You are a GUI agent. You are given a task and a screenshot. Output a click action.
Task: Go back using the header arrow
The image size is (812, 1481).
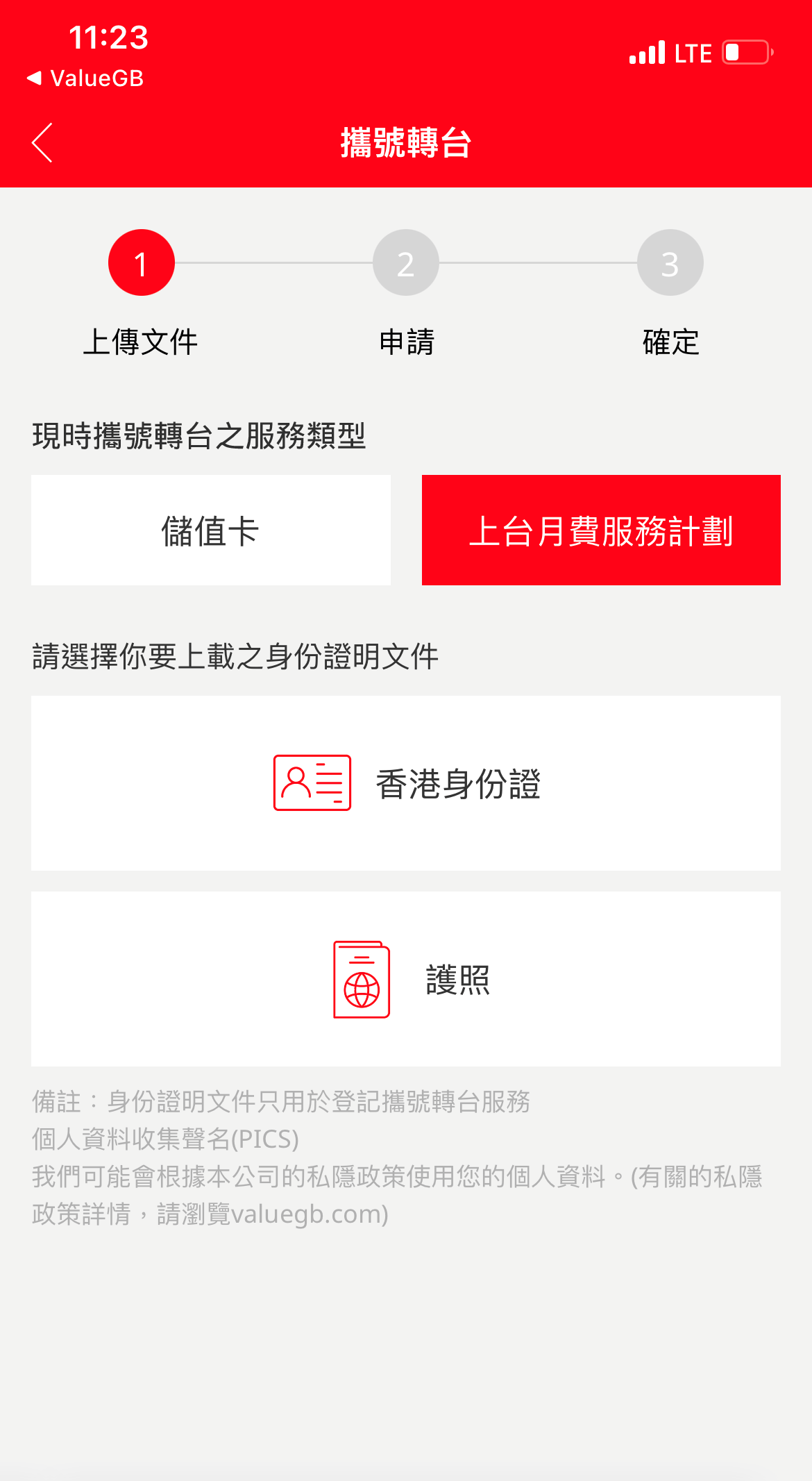42,143
